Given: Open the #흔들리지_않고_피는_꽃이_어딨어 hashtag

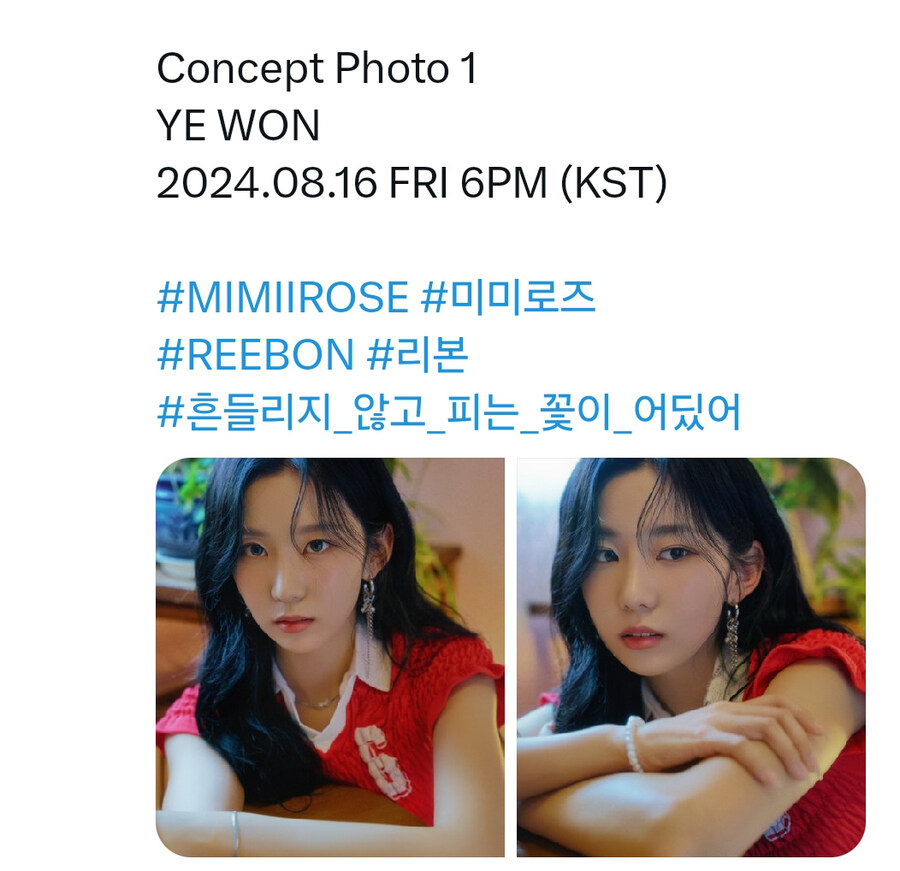Looking at the screenshot, I should [449, 413].
